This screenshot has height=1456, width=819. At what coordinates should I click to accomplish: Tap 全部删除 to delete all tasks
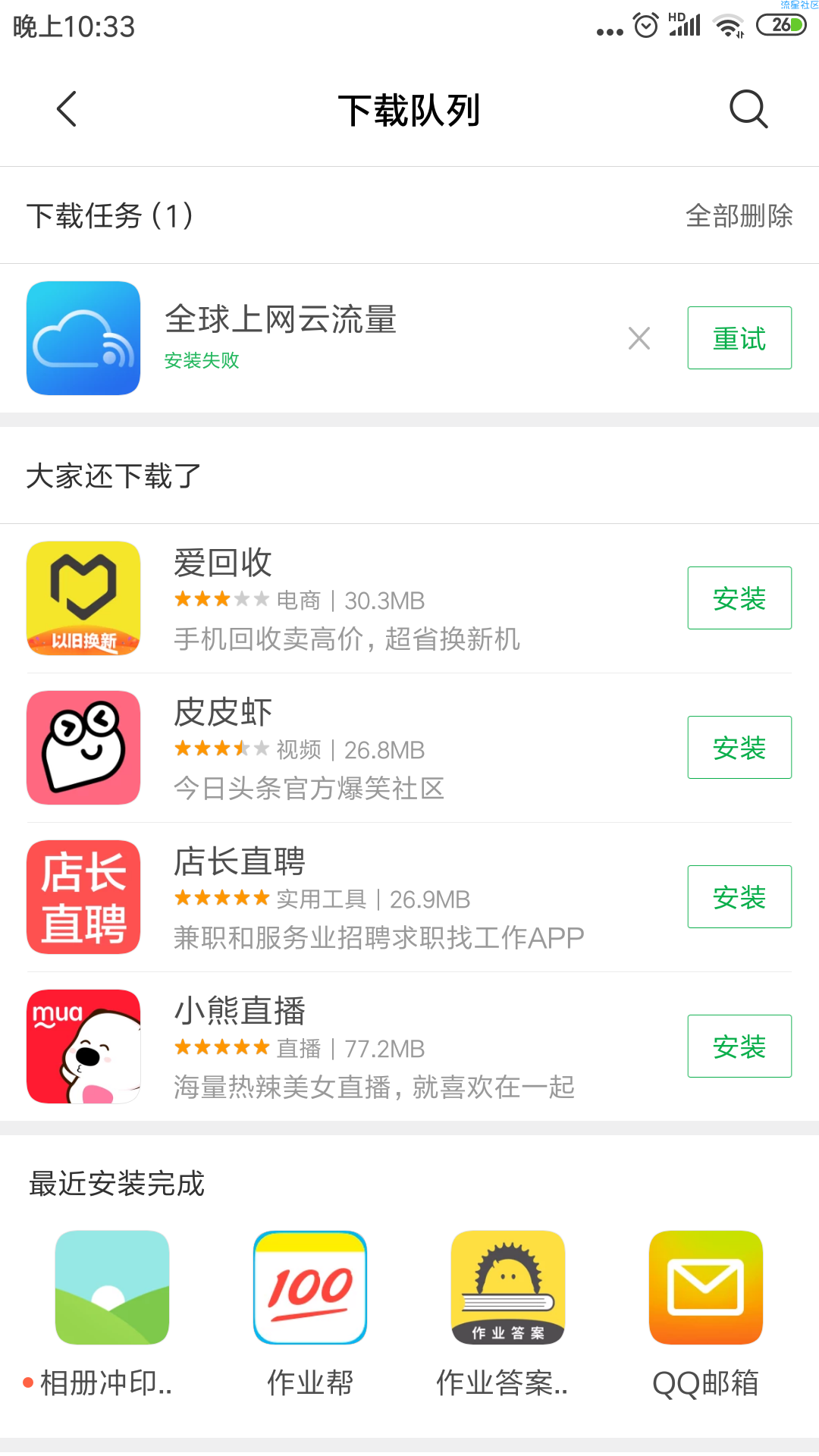[x=739, y=216]
